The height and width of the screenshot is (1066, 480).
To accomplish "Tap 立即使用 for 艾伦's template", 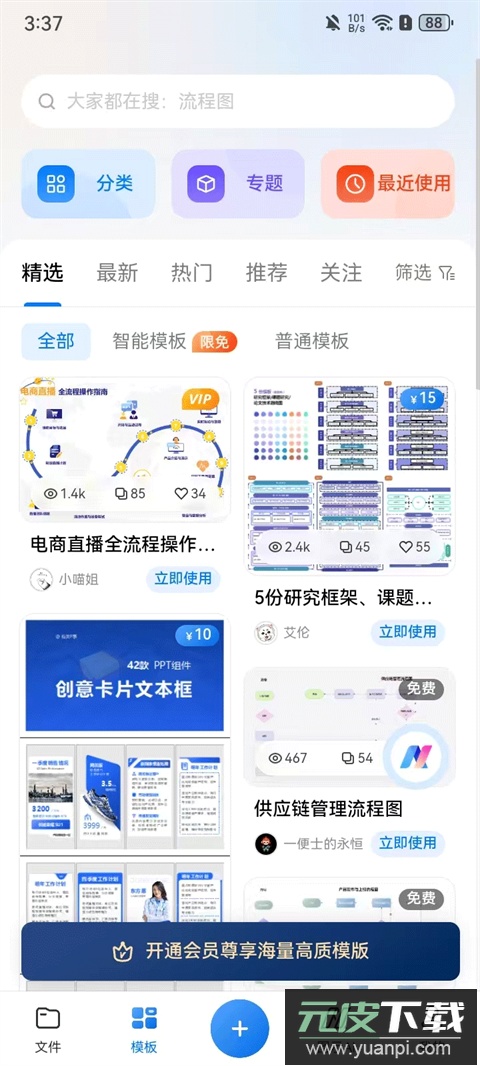I will click(408, 632).
